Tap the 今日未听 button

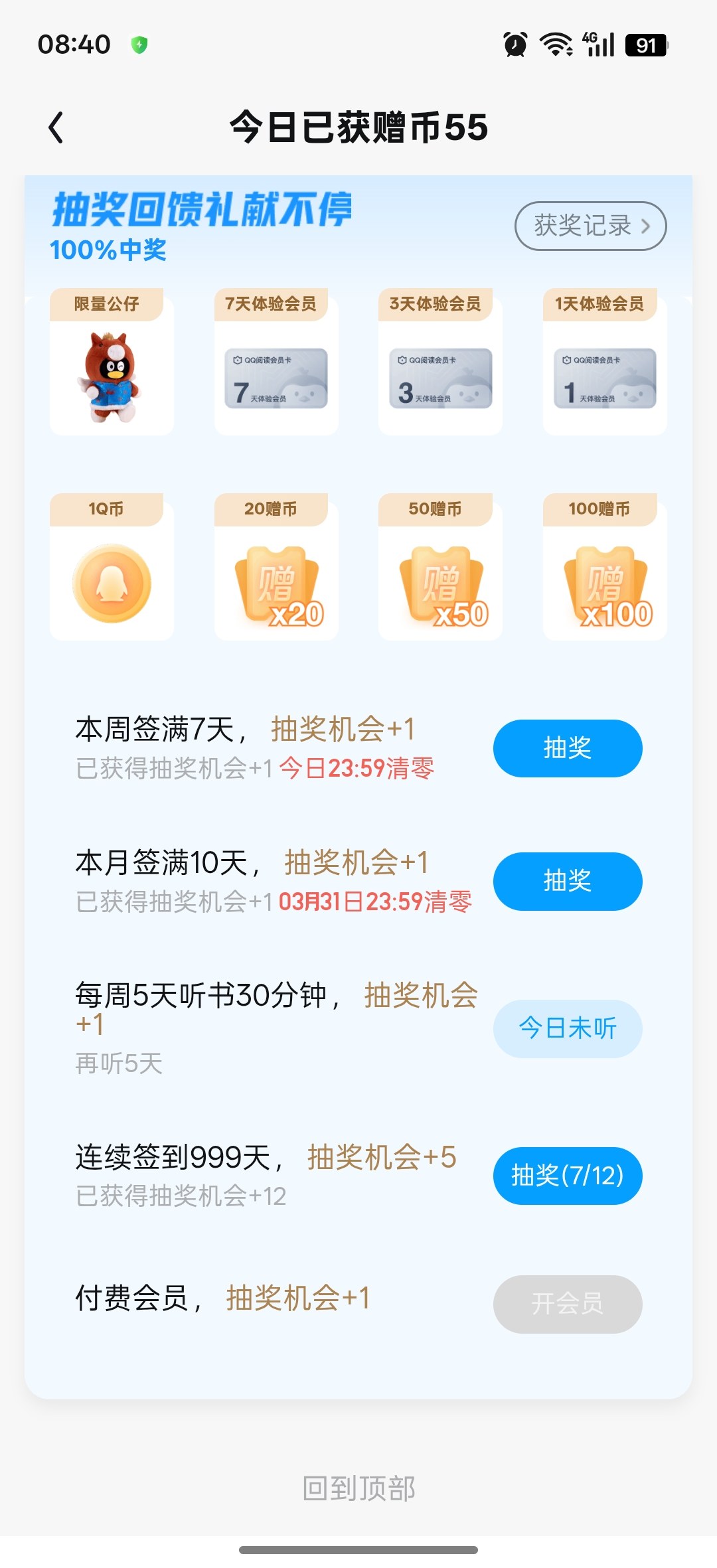(567, 1028)
